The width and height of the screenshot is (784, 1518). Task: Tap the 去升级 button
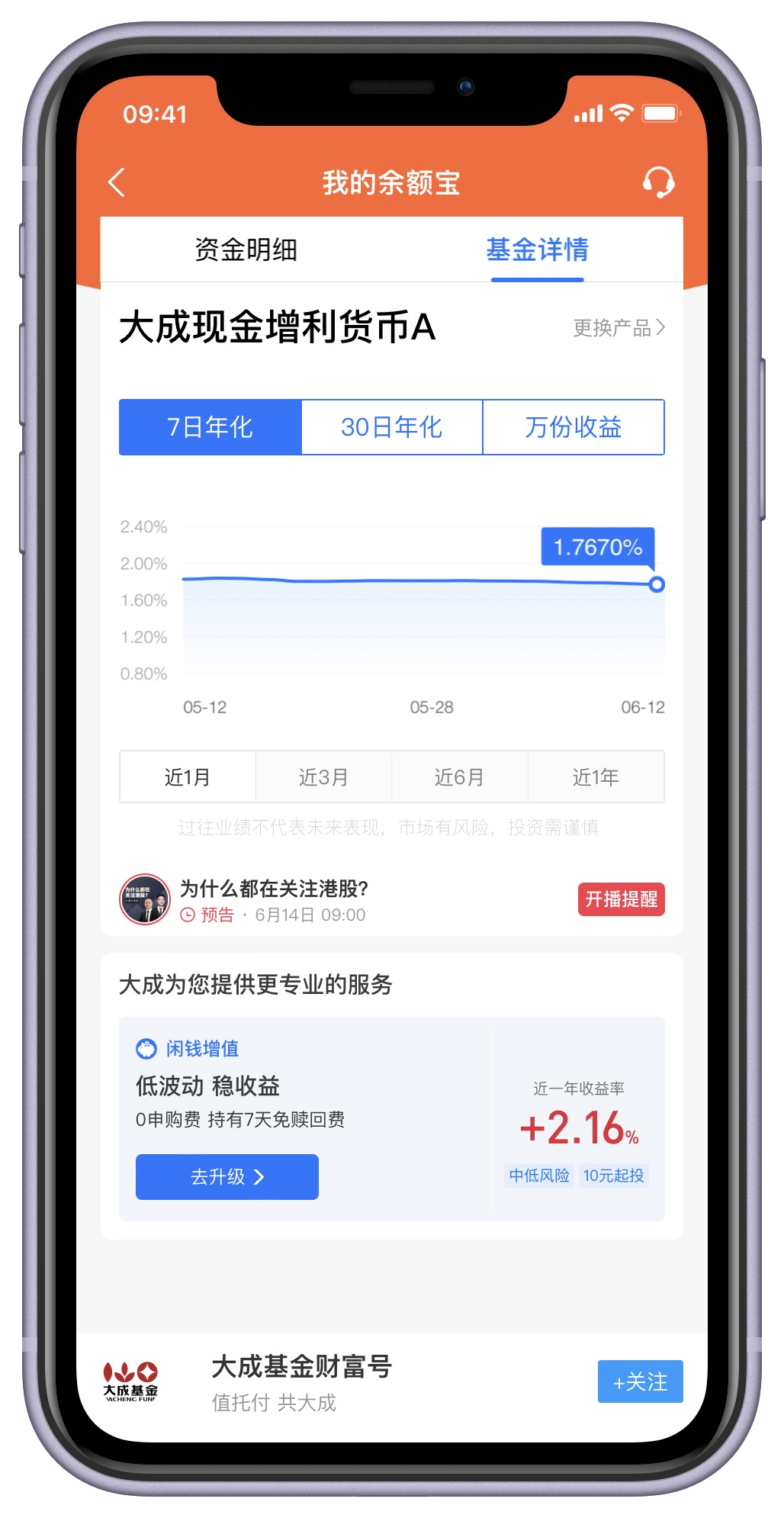tap(227, 1177)
